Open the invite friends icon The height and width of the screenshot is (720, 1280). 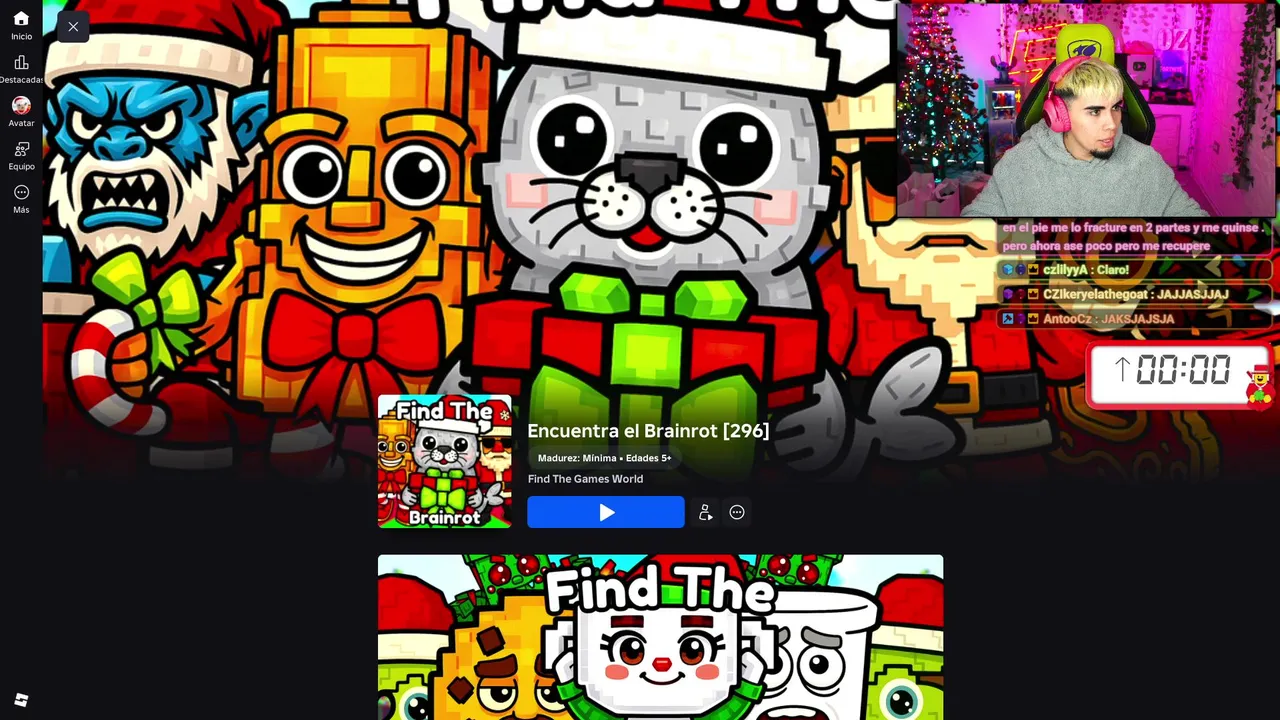click(x=705, y=512)
